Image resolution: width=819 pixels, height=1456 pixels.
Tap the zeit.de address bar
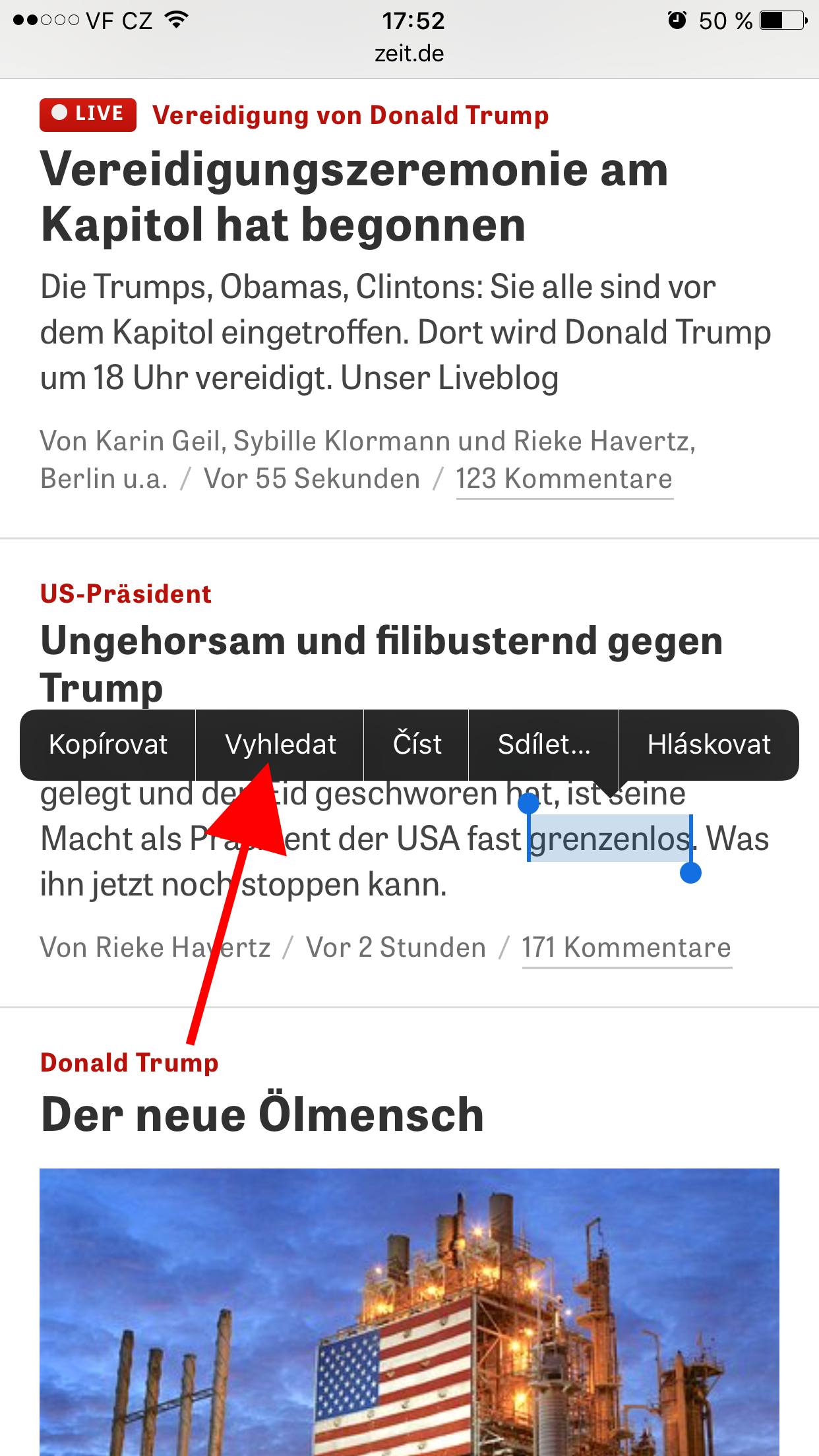(409, 54)
